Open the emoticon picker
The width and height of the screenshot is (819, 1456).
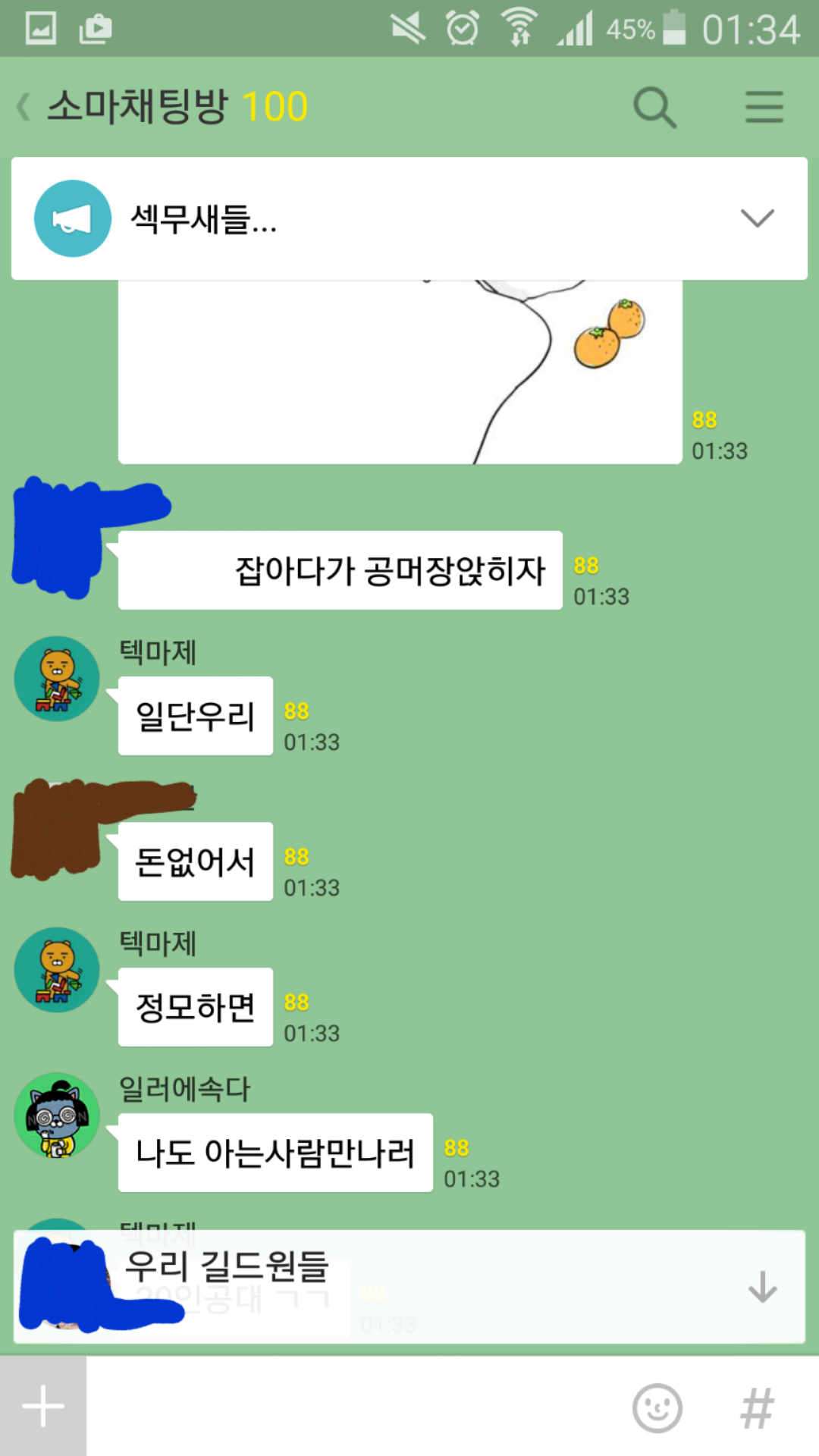(657, 1408)
